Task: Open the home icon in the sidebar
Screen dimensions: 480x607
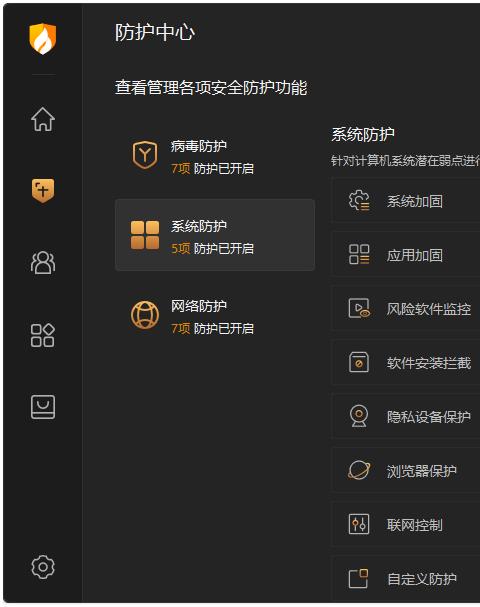Action: [43, 119]
